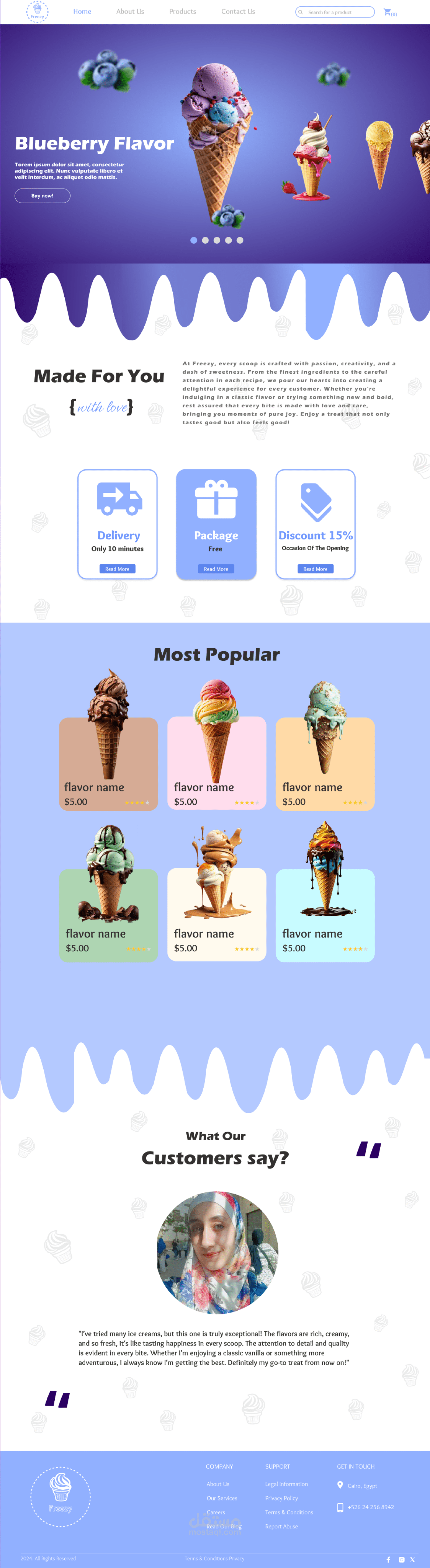Read more about Discount 15%
Screen dimensions: 430x1568
click(316, 569)
